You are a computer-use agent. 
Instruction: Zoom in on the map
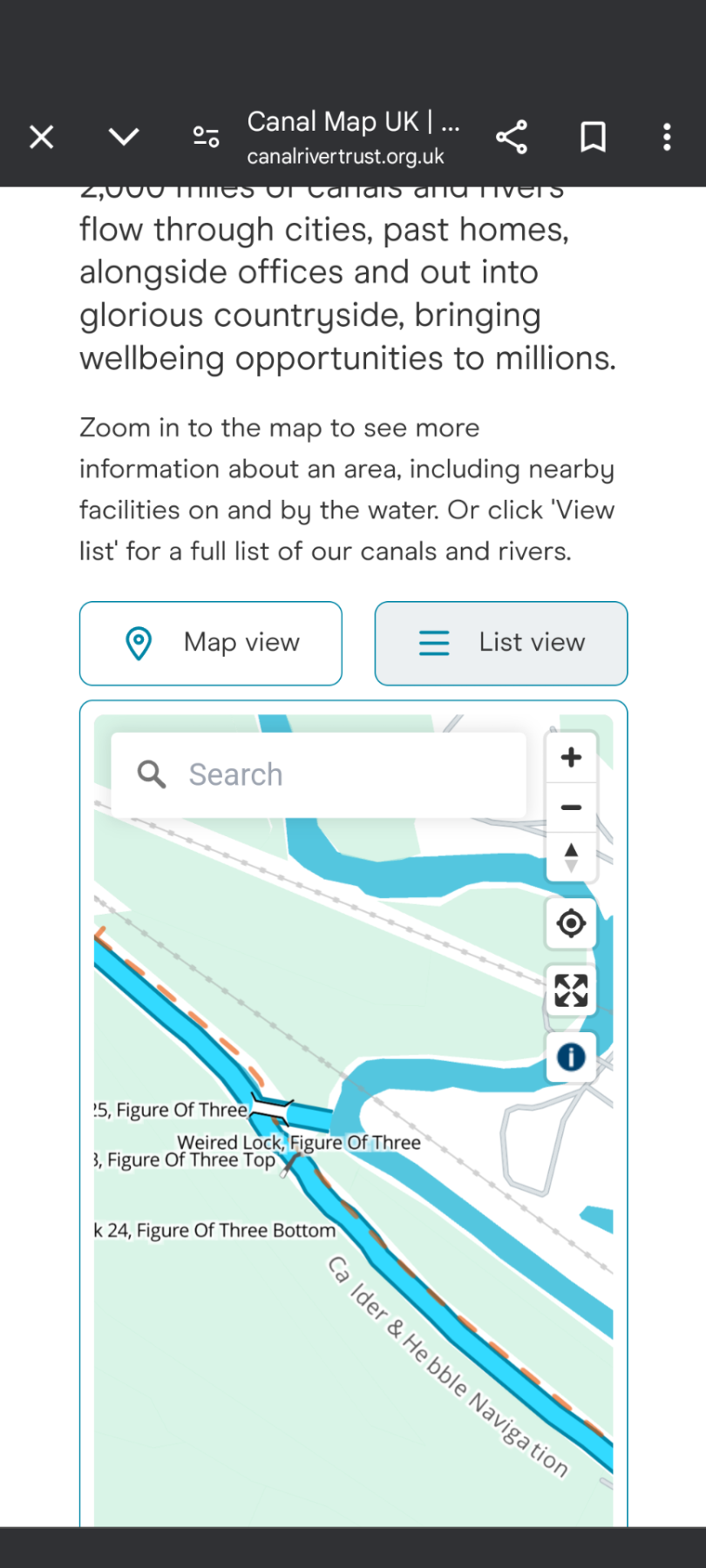[571, 757]
